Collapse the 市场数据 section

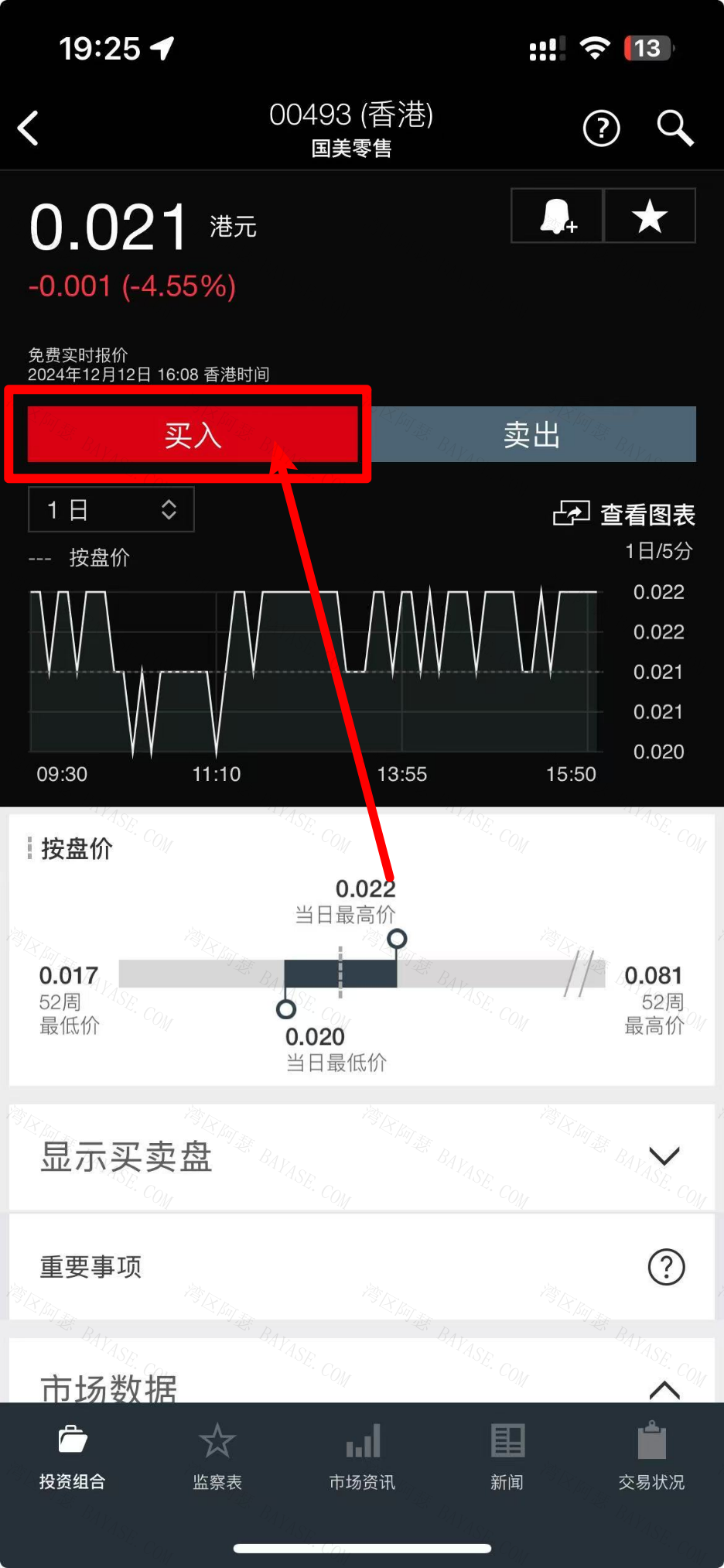tap(664, 1390)
